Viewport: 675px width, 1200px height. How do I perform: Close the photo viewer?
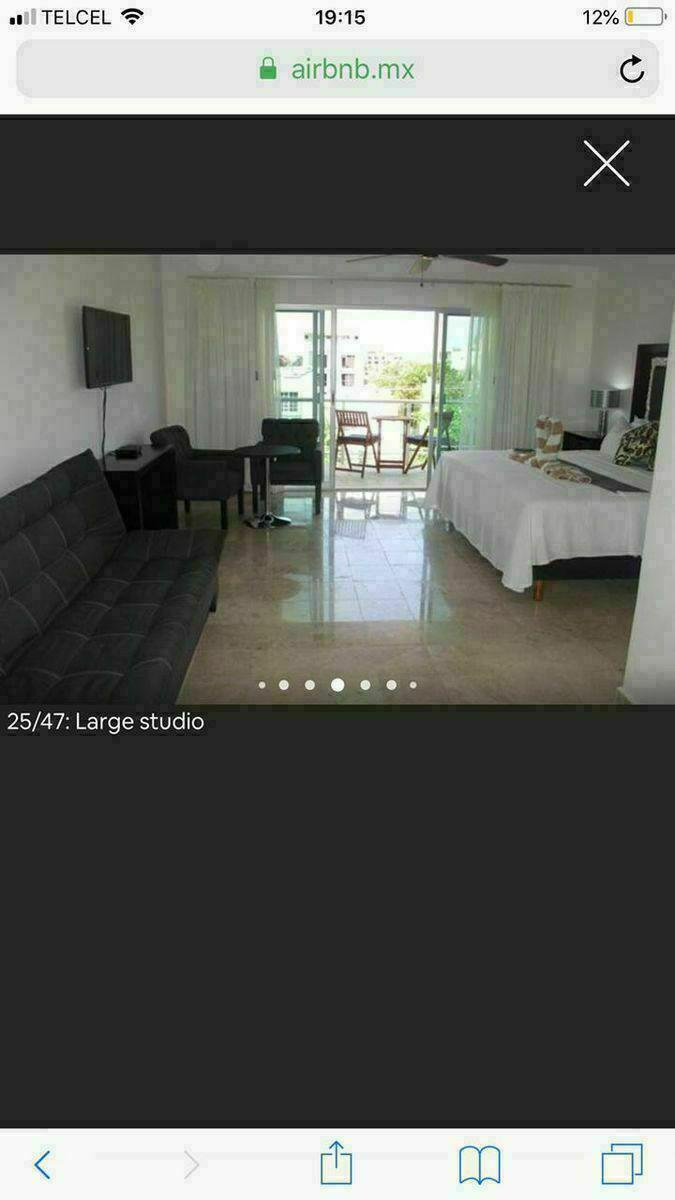[x=606, y=163]
